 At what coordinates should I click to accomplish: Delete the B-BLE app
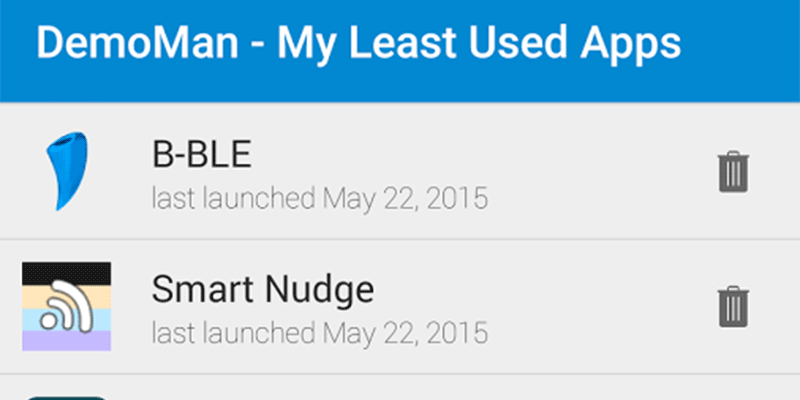(x=733, y=172)
